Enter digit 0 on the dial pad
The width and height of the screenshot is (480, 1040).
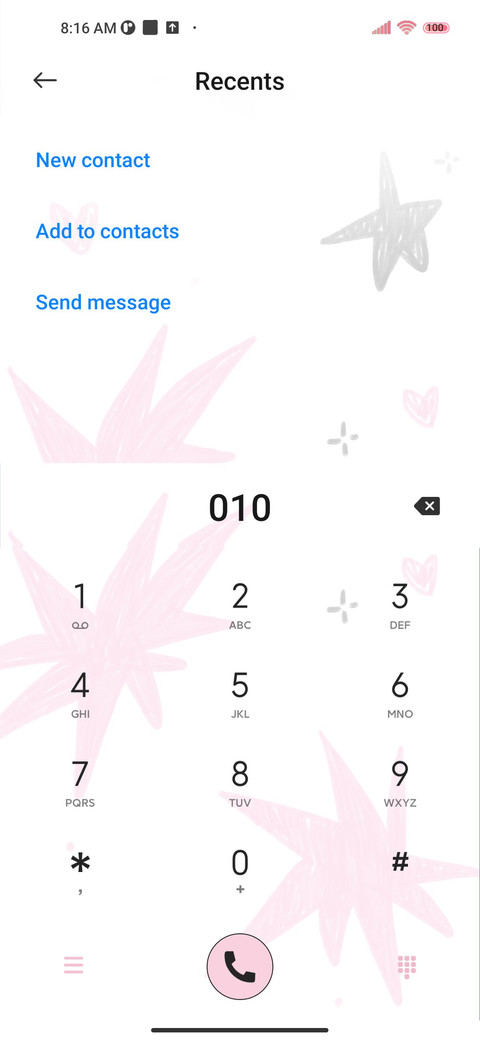[x=240, y=872]
